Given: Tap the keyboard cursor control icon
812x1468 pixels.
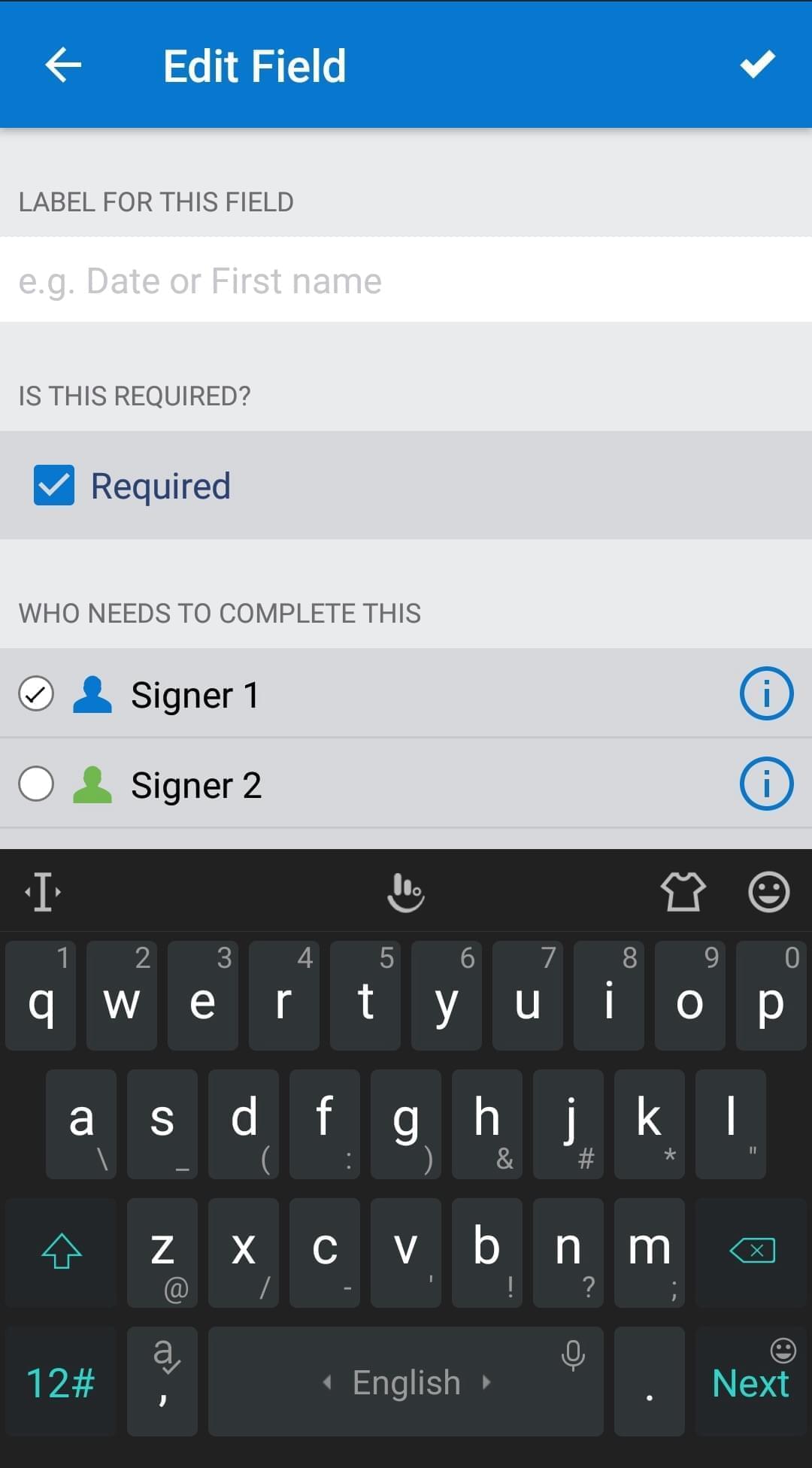Looking at the screenshot, I should click(x=43, y=892).
